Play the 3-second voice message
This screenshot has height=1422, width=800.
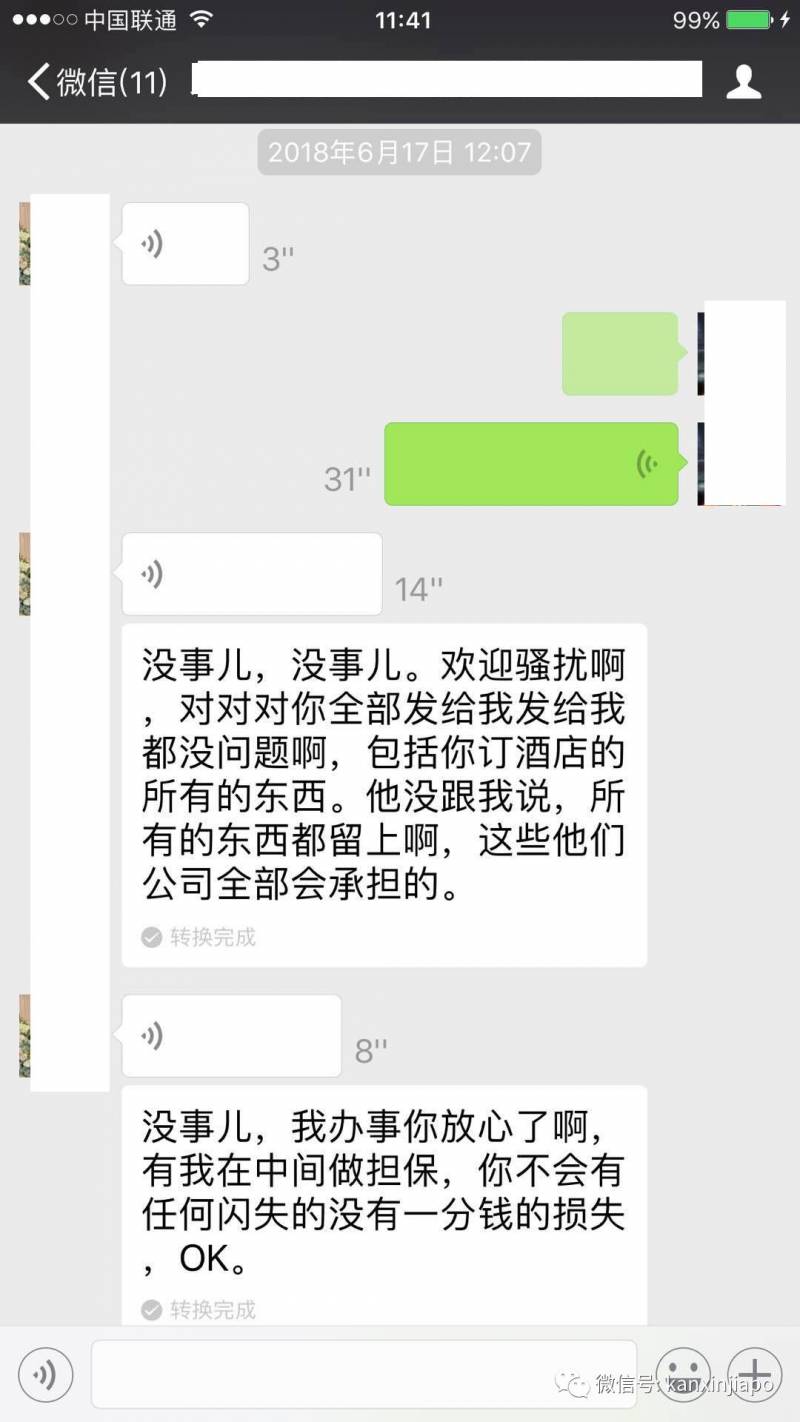(x=185, y=244)
